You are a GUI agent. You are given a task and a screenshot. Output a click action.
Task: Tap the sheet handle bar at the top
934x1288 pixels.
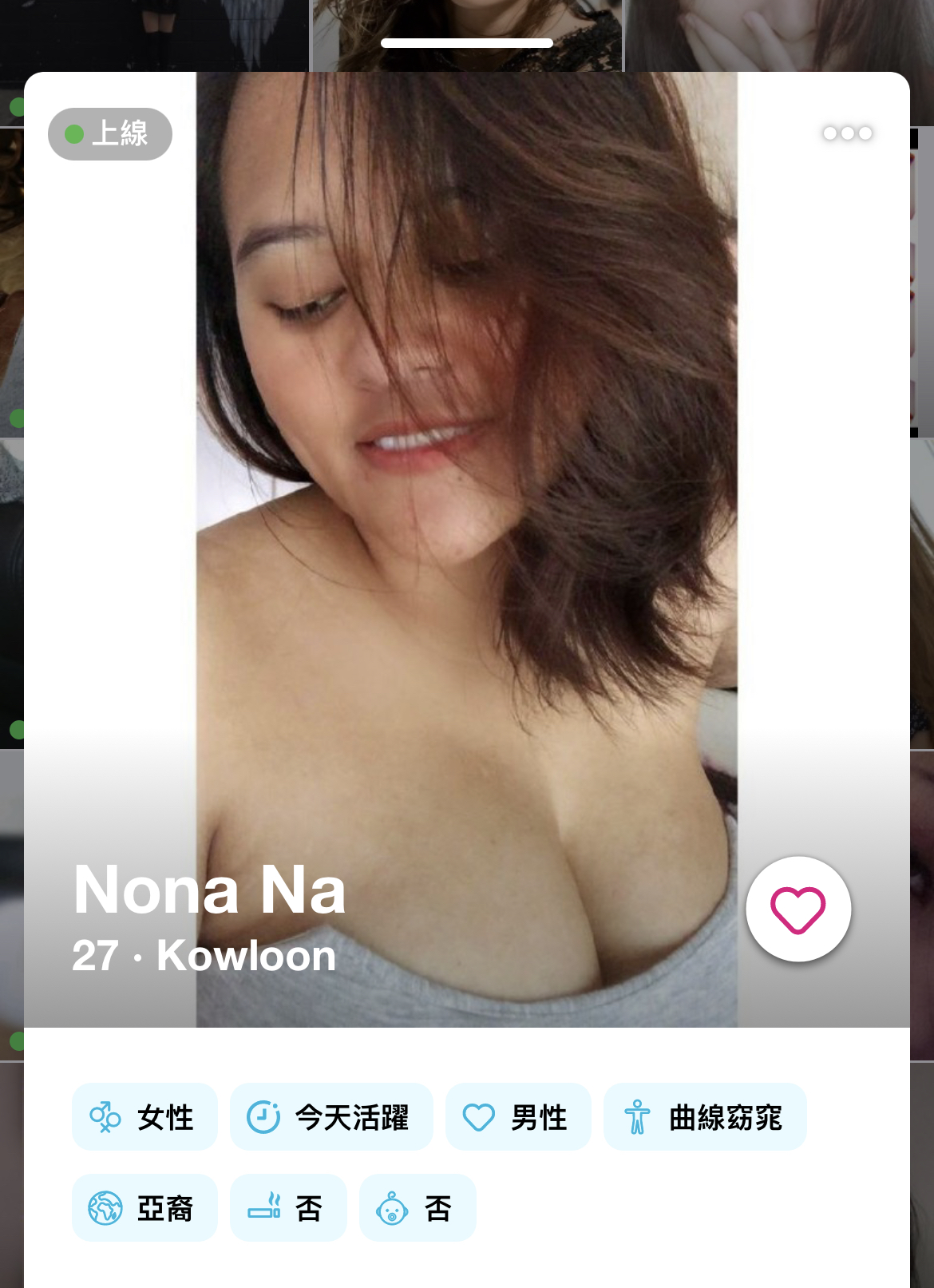click(x=467, y=43)
